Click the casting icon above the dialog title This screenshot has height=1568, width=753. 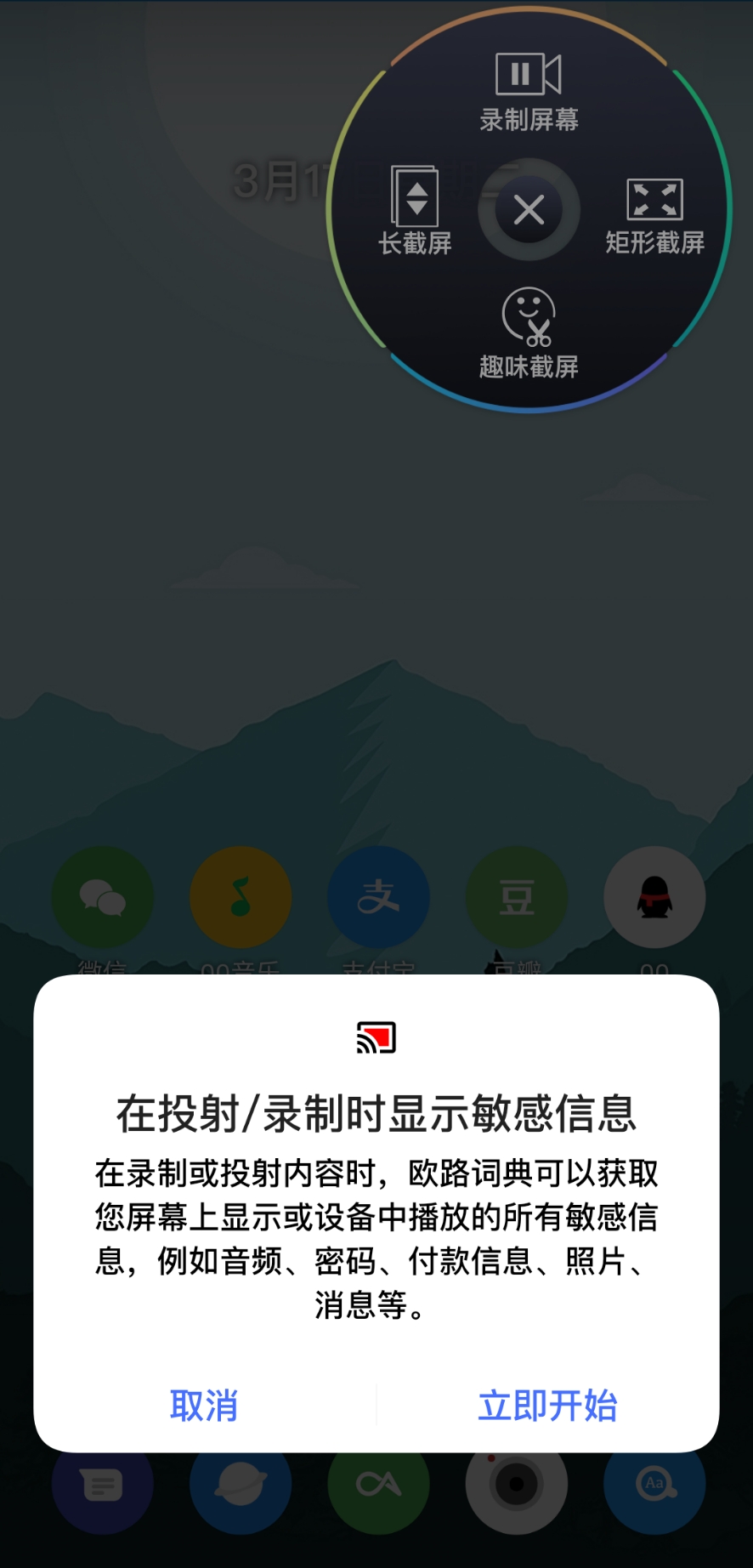376,1036
